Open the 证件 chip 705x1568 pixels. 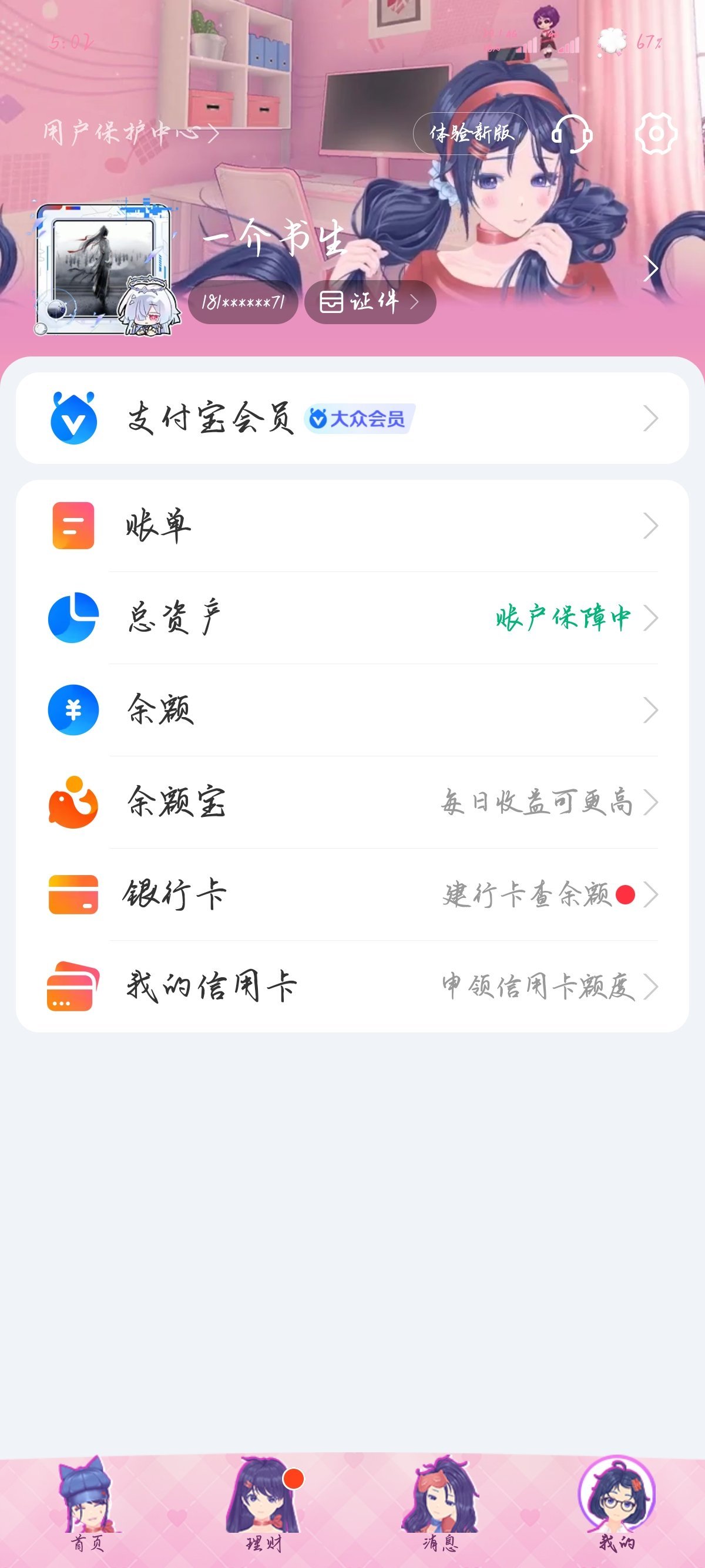point(370,302)
